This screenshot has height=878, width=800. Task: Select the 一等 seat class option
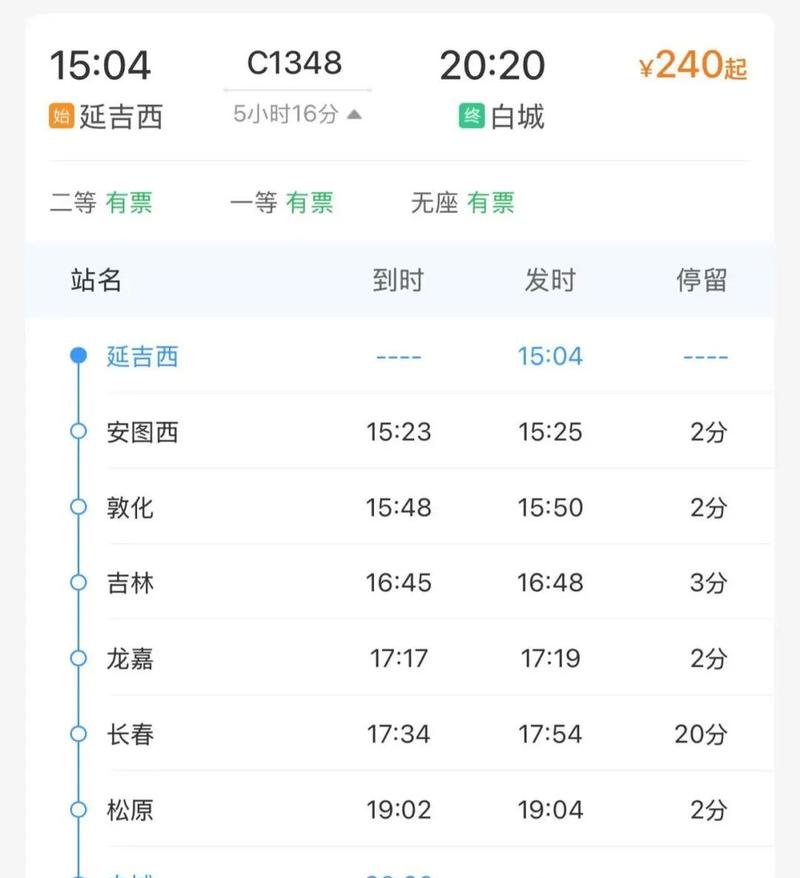[253, 202]
